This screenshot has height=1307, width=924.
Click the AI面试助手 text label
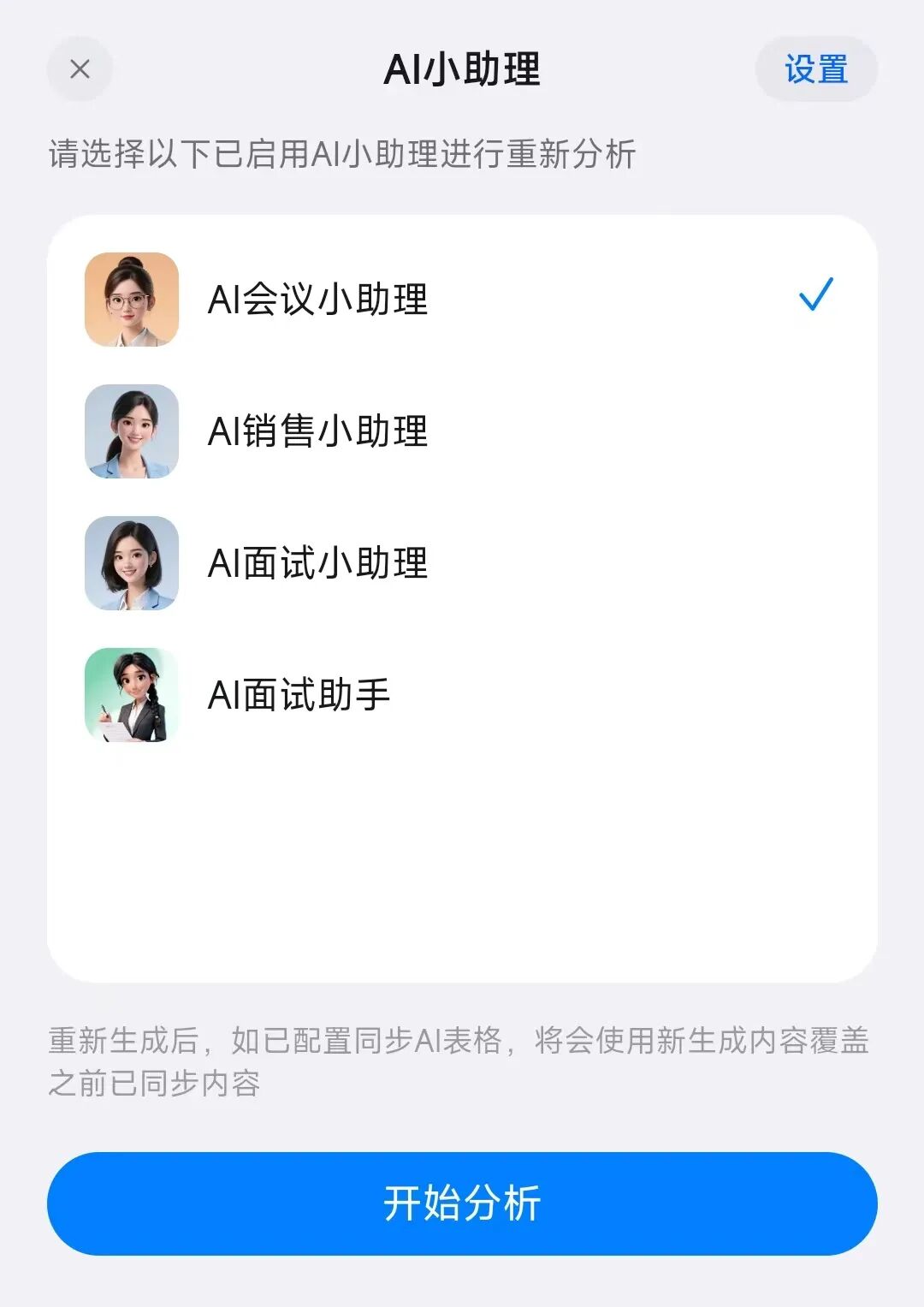pos(298,693)
